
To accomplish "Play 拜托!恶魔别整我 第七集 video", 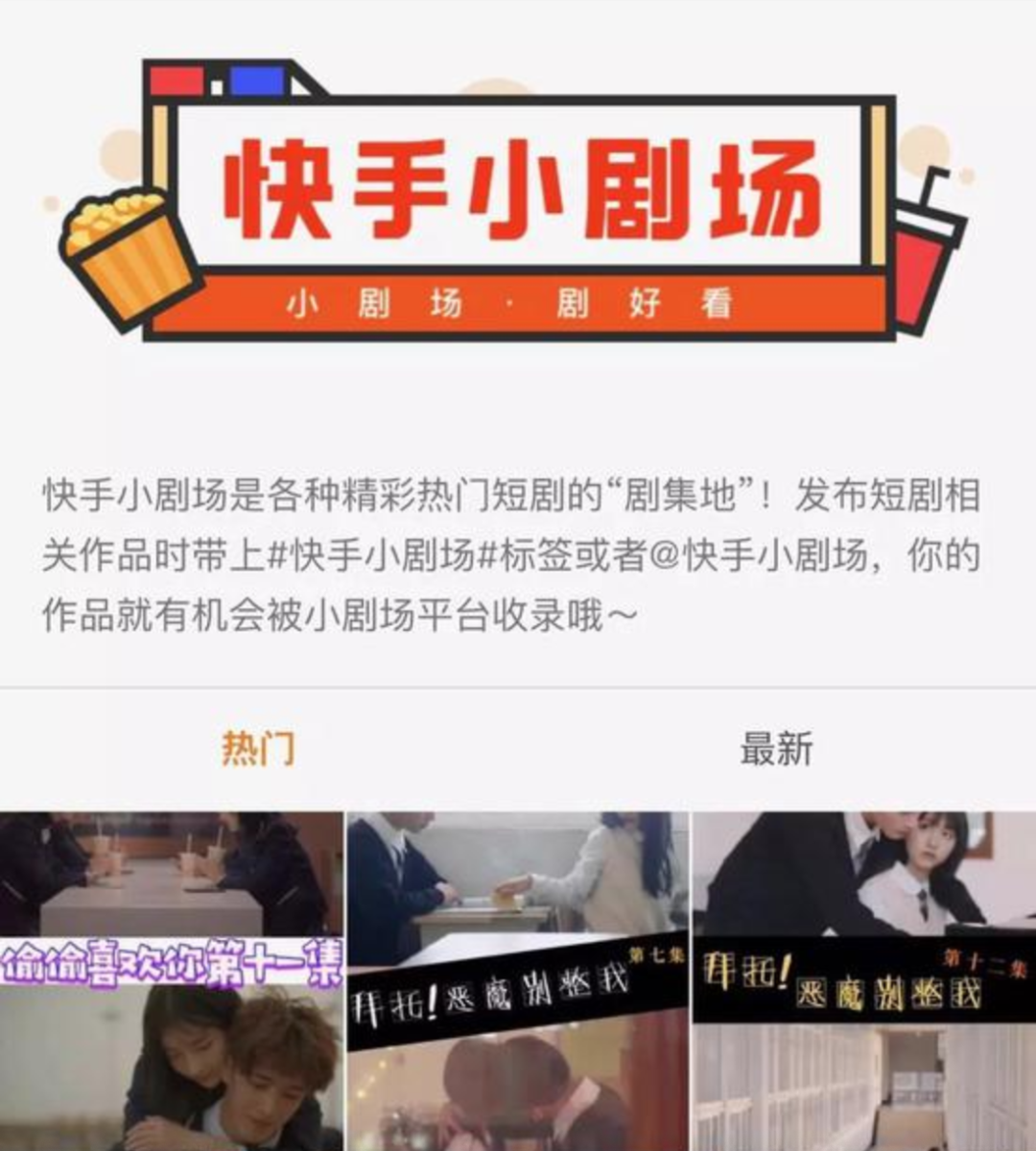I will coord(518,978).
